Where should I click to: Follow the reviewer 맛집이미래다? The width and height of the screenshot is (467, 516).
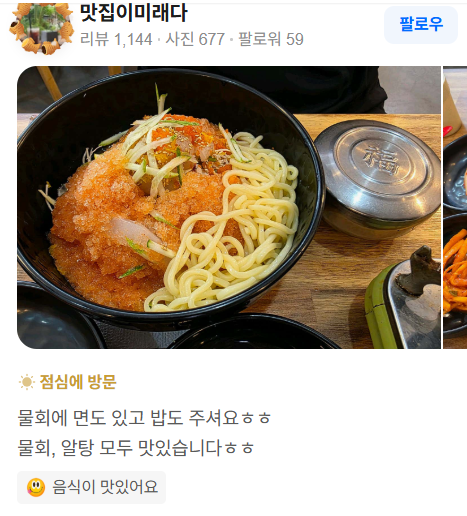[x=421, y=25]
